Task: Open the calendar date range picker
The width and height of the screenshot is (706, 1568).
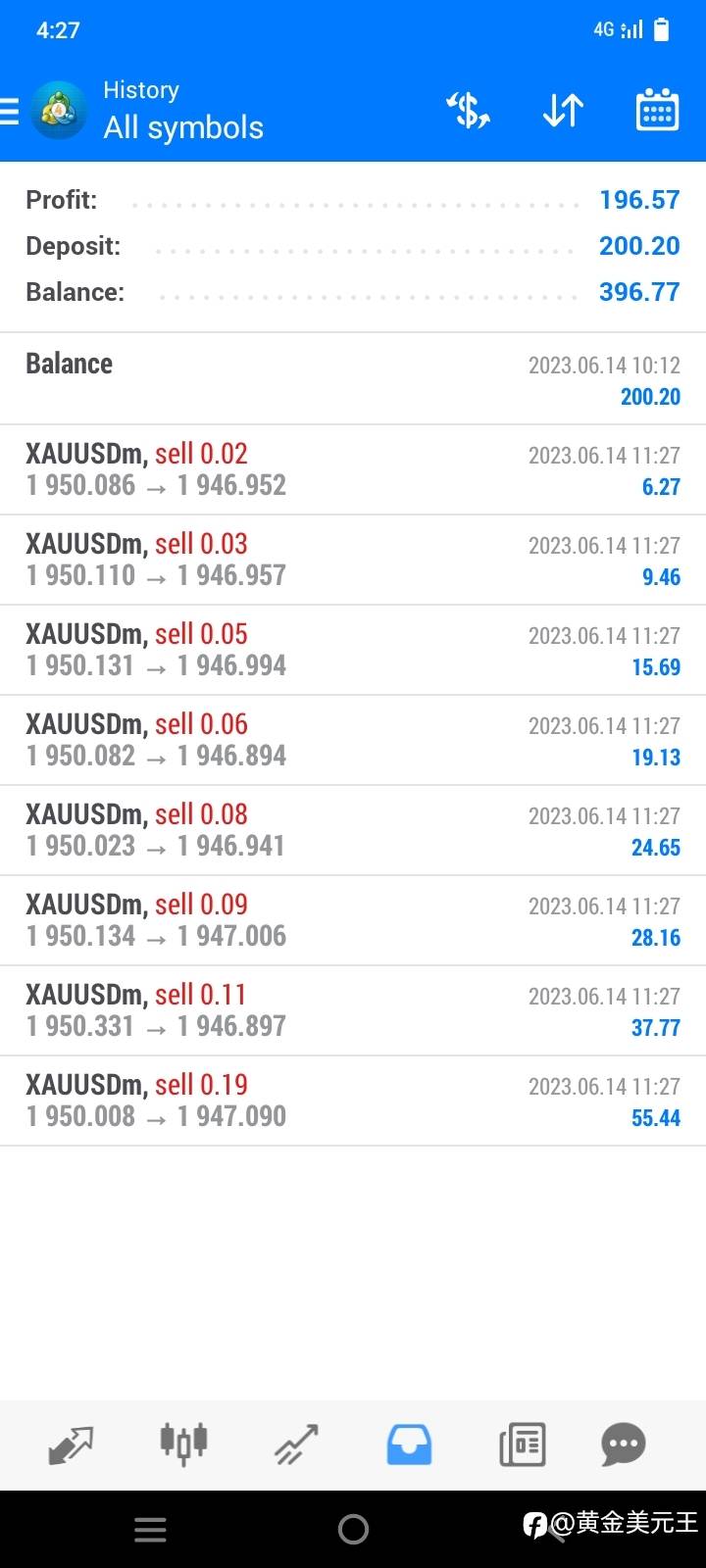Action: point(657,111)
